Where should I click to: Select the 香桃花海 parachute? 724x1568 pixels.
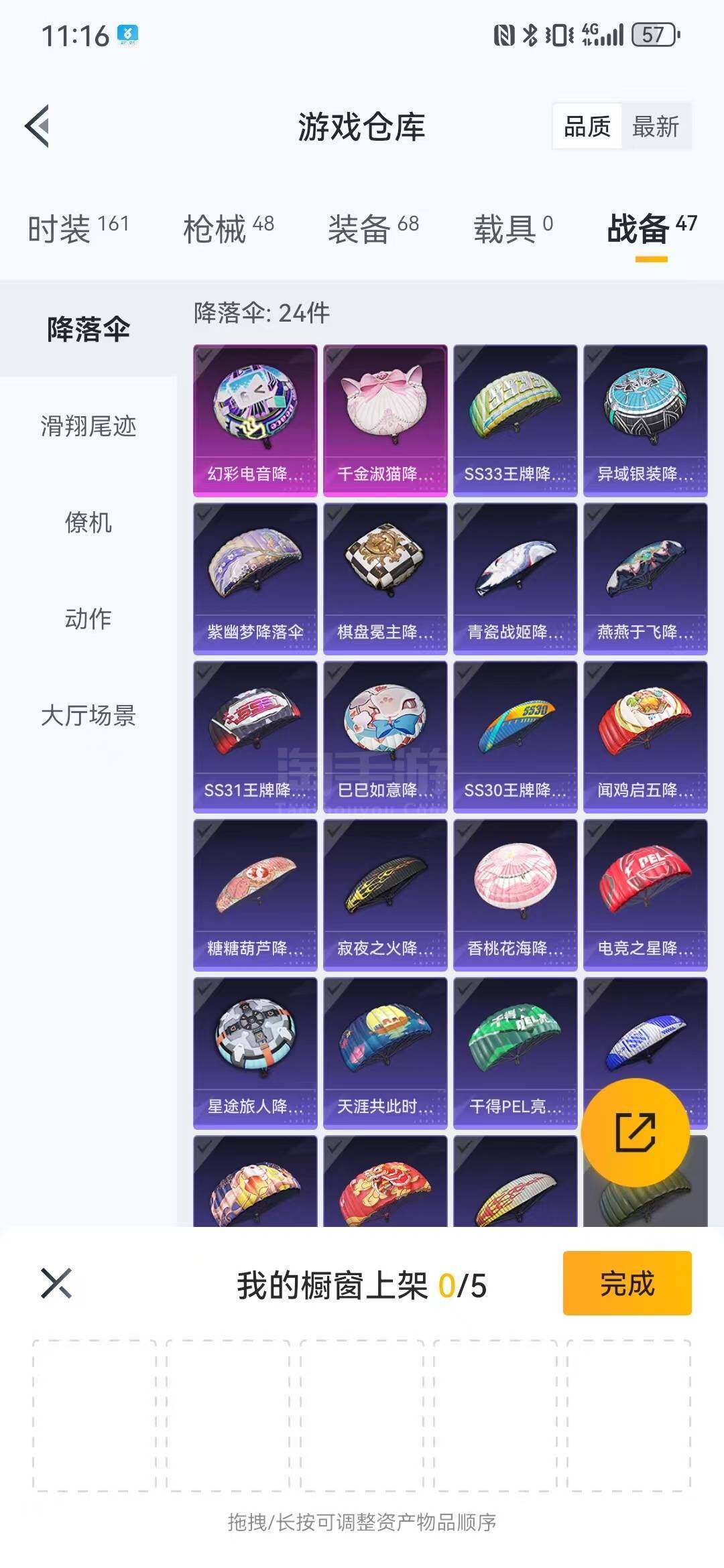click(515, 895)
